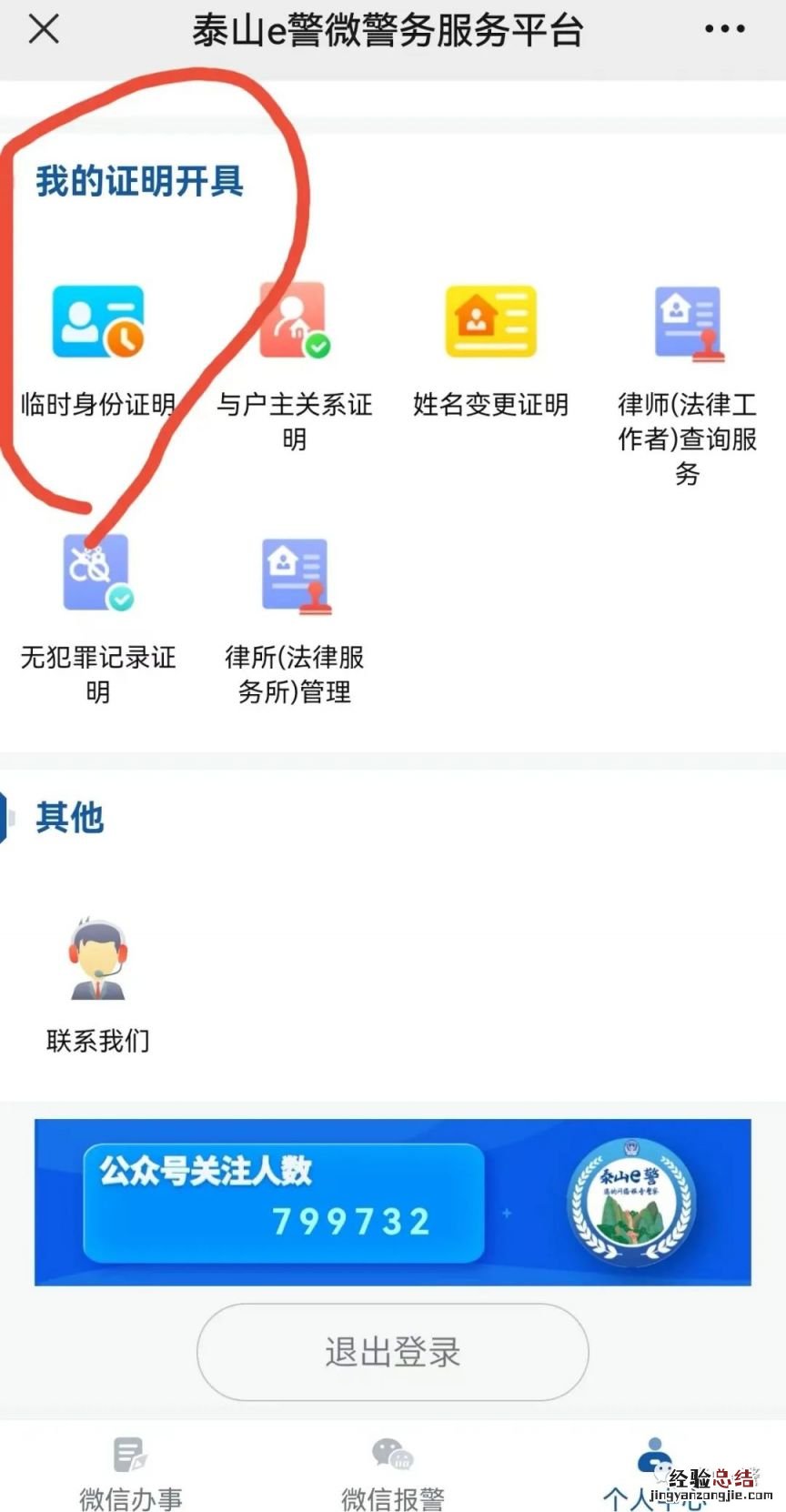
Task: Open the three-dot overflow menu
Action: (x=725, y=29)
